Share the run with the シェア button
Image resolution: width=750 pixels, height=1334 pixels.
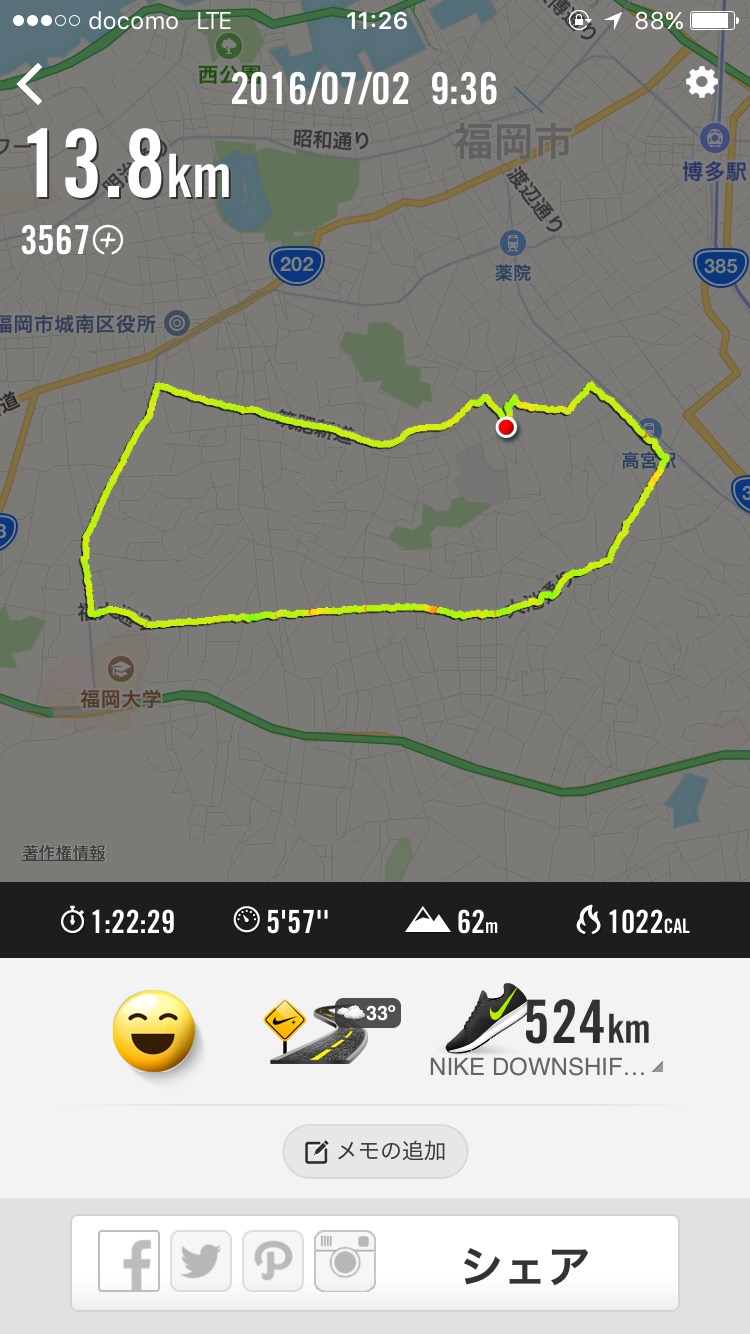coord(524,1265)
